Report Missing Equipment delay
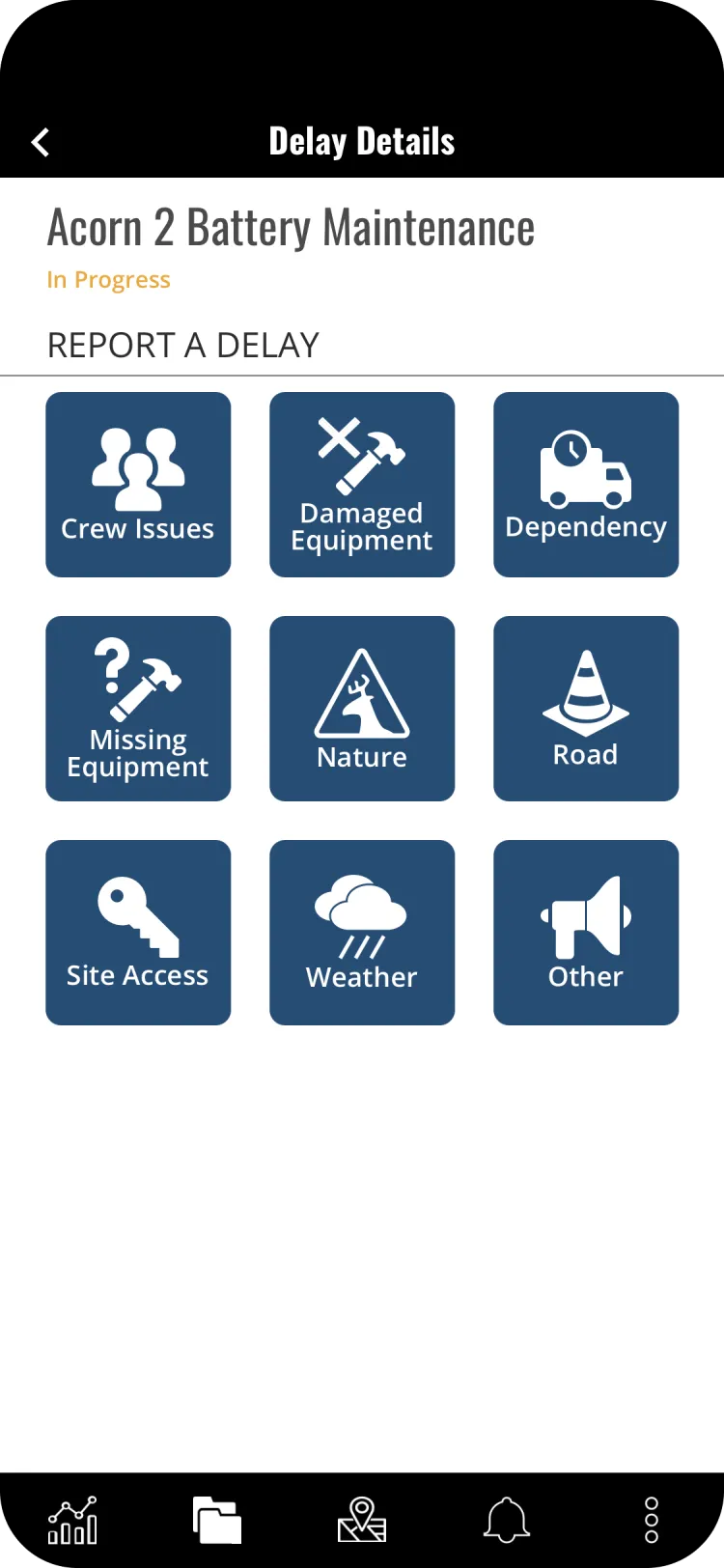Screen dimensions: 724x1568 pyautogui.click(x=138, y=709)
